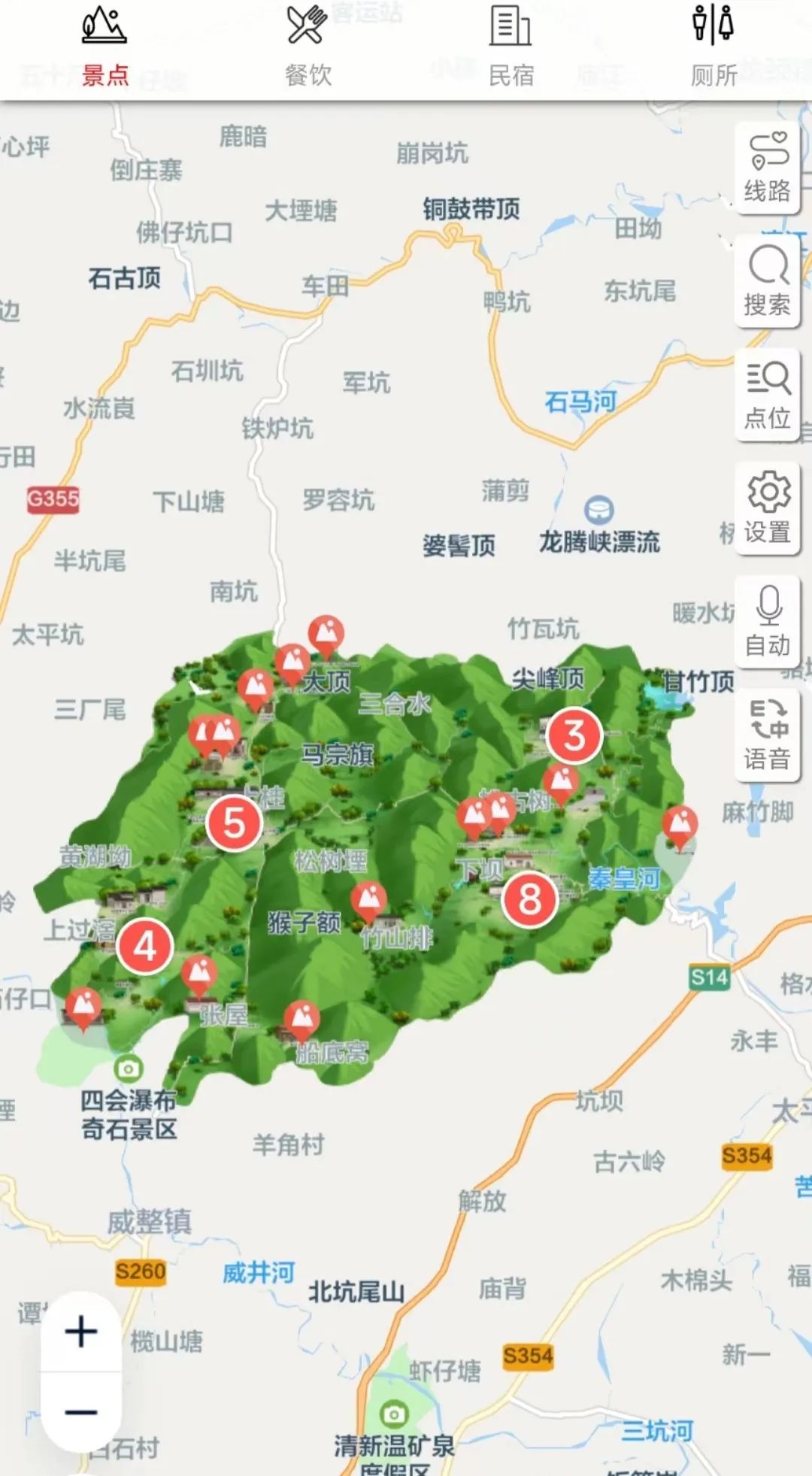This screenshot has width=812, height=1476.
Task: Switch to the 景点 tab
Action: (x=105, y=47)
